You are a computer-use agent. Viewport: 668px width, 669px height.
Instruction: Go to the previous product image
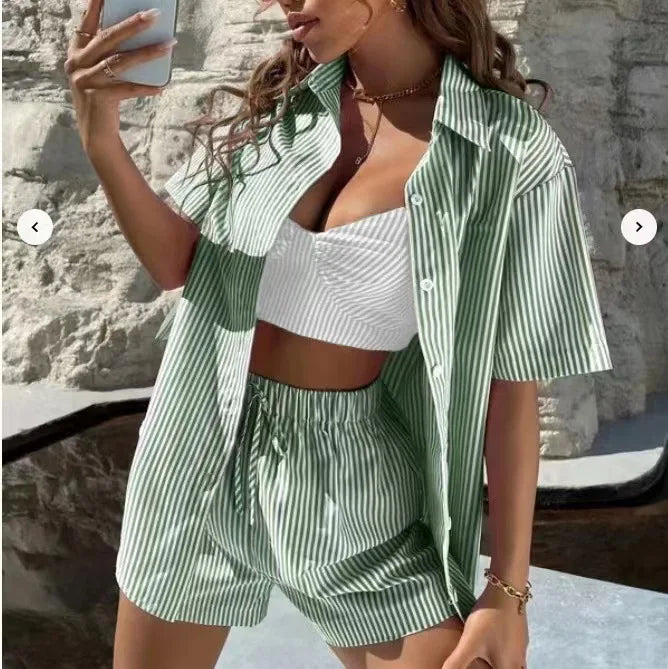[x=35, y=228]
